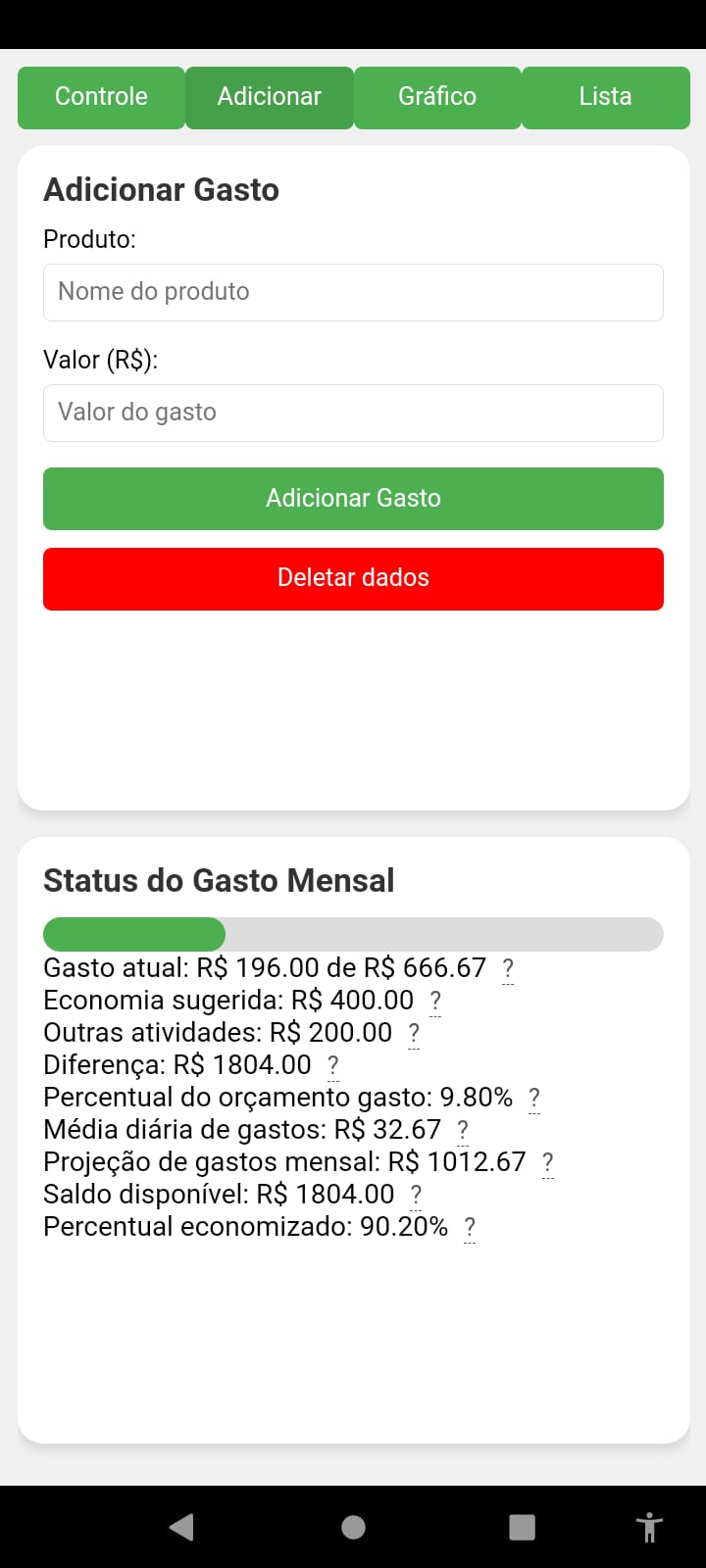Tap the red Deletar dados button
The width and height of the screenshot is (706, 1568).
pos(353,578)
